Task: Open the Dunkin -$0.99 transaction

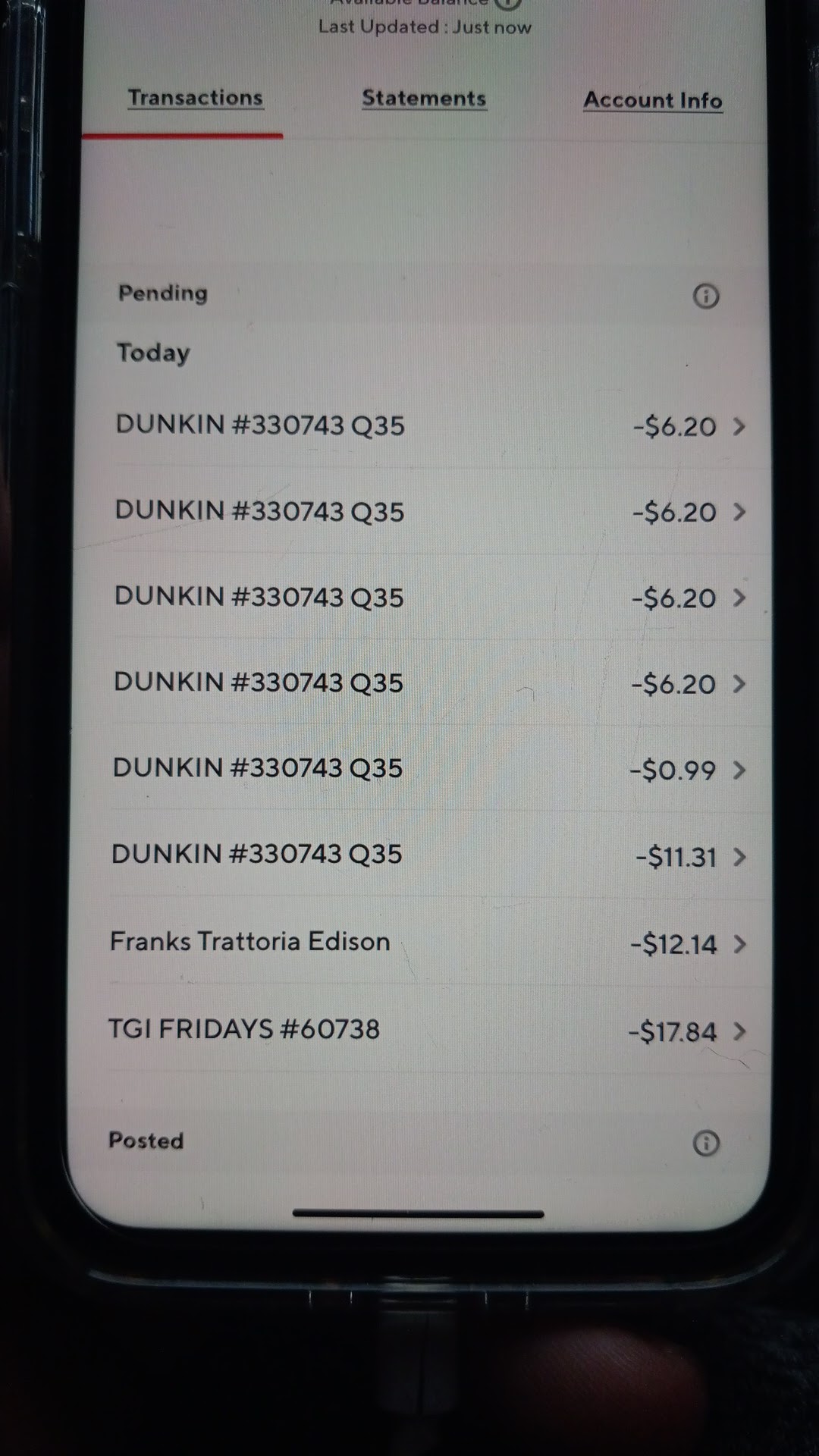Action: pyautogui.click(x=425, y=769)
